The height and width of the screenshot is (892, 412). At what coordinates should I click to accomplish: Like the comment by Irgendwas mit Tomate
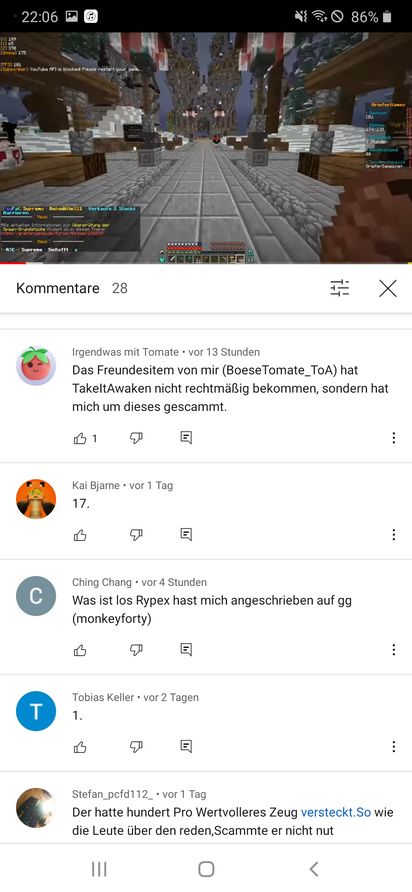pos(80,438)
